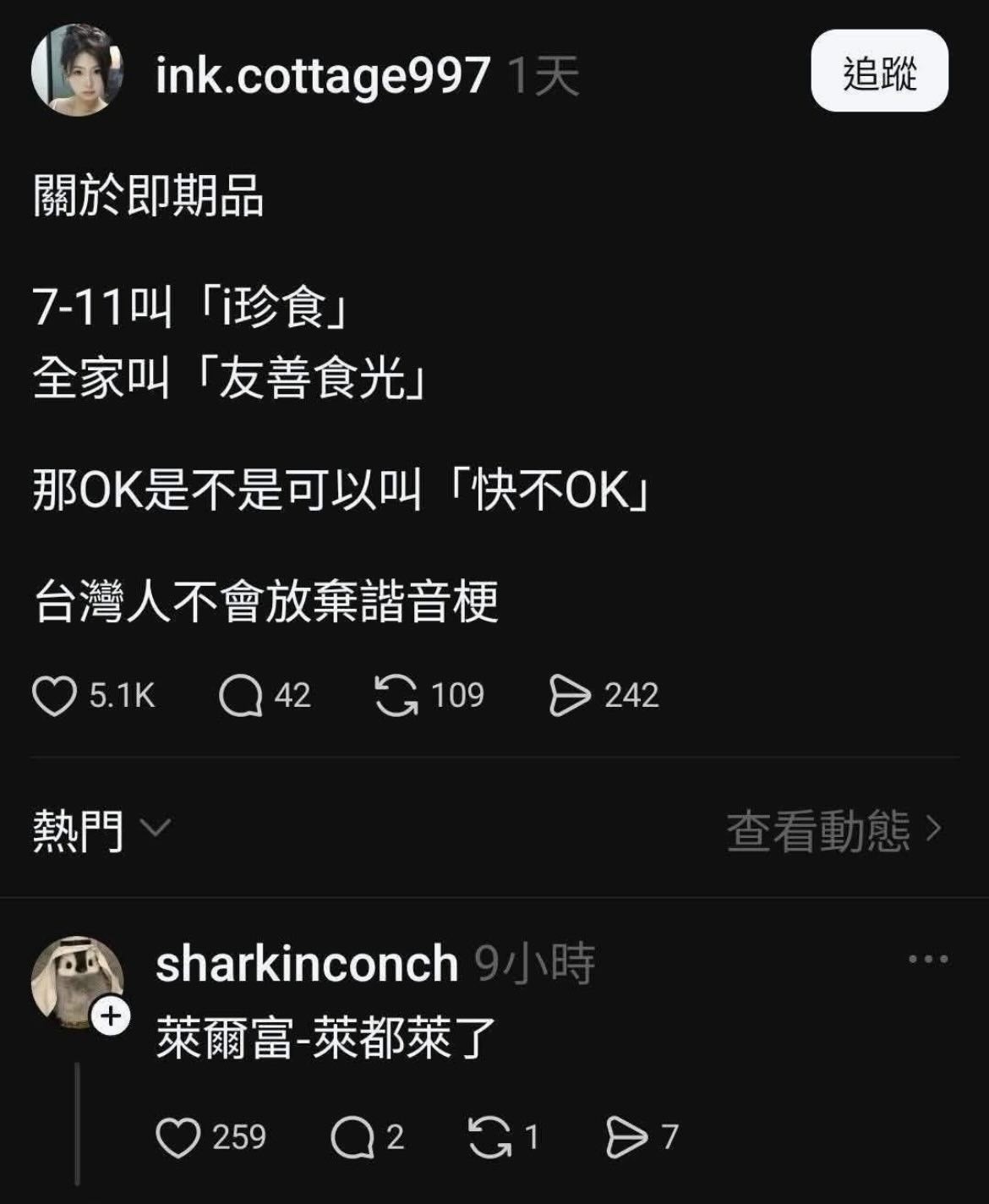This screenshot has width=989, height=1204.
Task: Visit the sharkinconch username link
Action: 307,963
